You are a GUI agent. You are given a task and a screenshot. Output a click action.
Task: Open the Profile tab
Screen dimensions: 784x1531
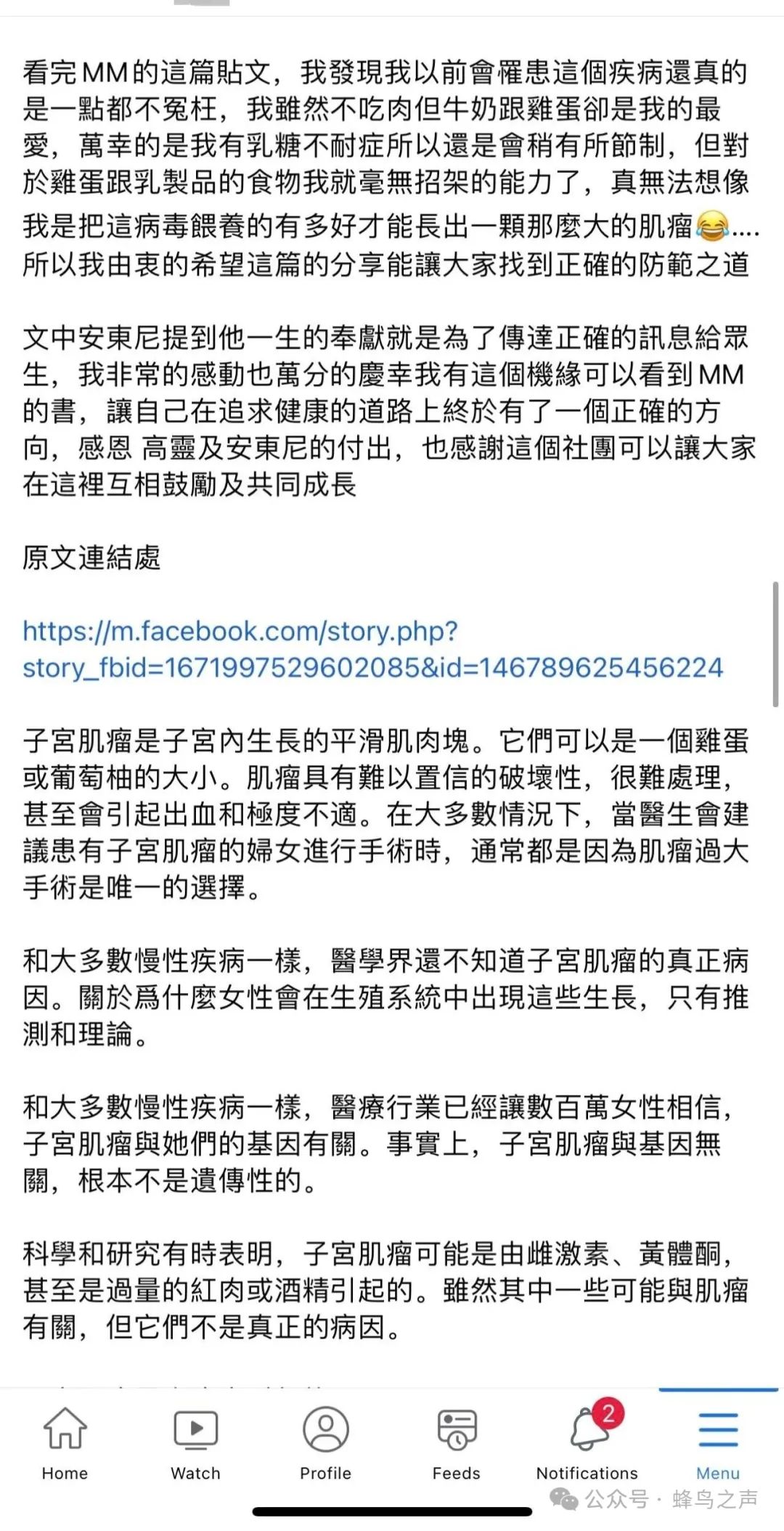(326, 1445)
